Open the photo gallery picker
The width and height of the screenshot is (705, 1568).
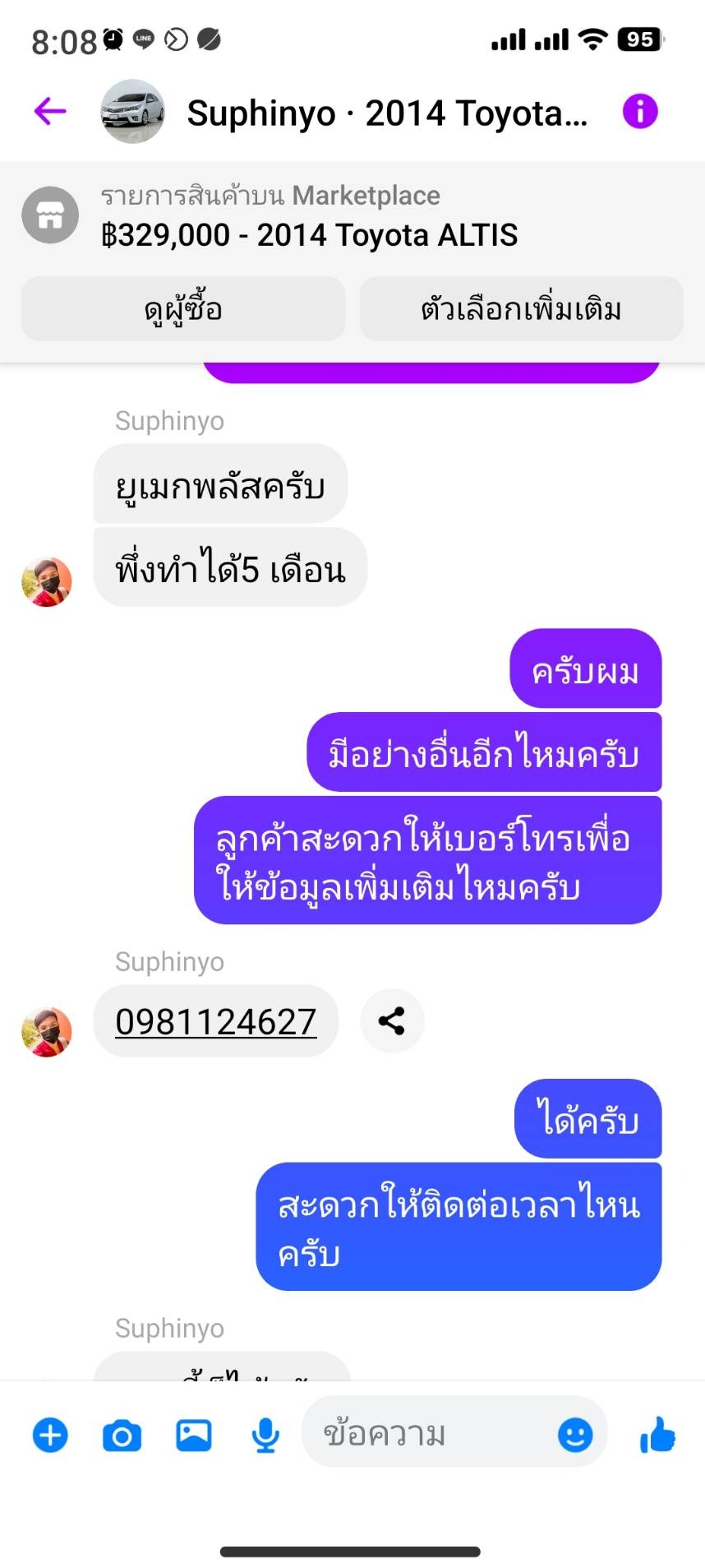[194, 1436]
